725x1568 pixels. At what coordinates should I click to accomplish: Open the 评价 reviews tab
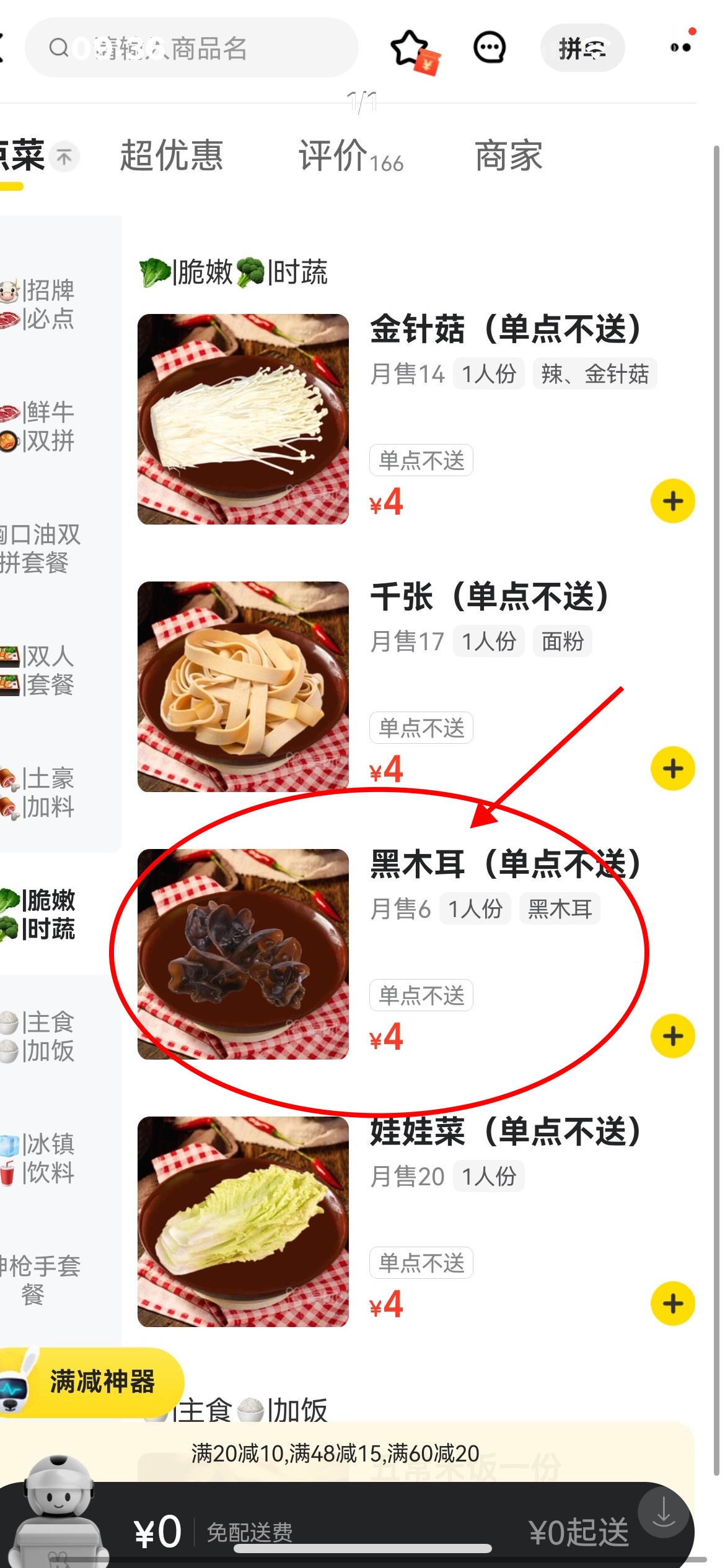350,157
